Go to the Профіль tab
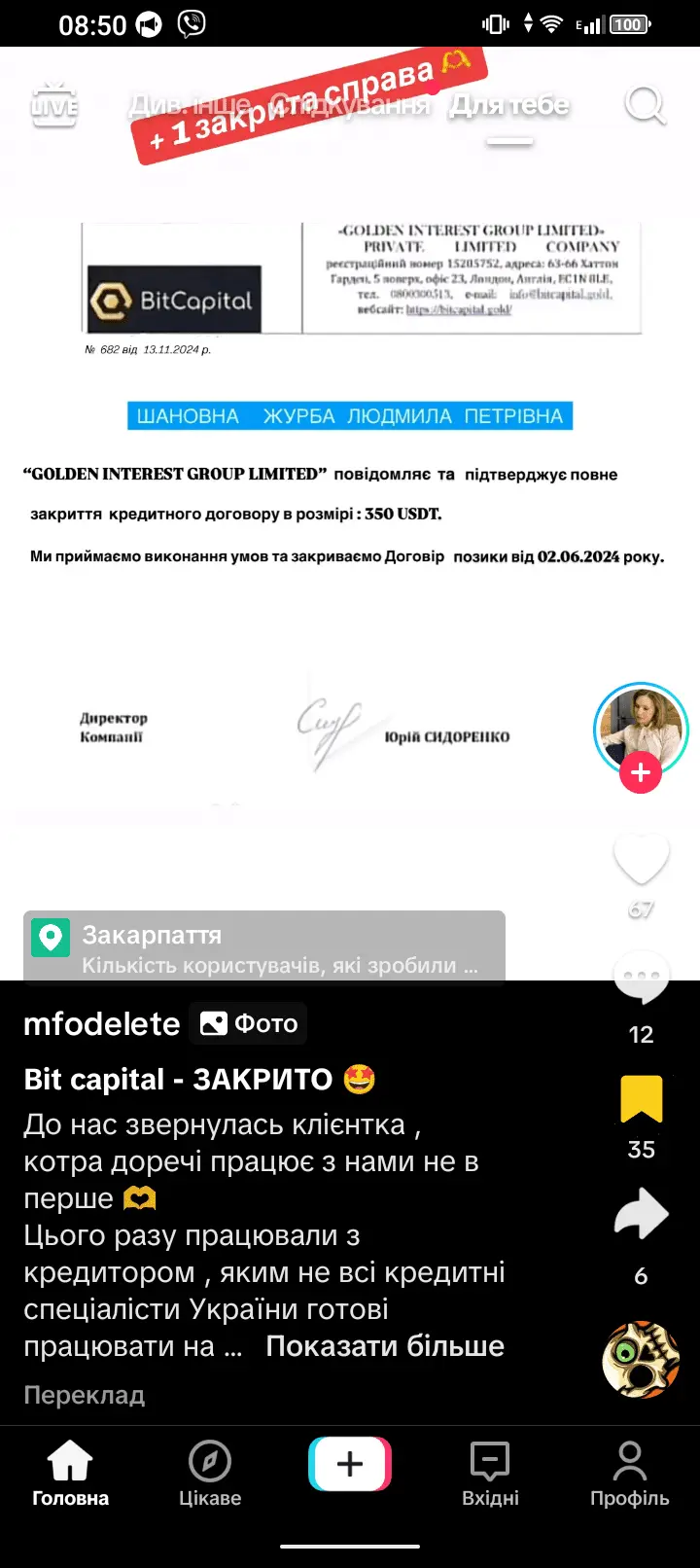 (629, 1474)
